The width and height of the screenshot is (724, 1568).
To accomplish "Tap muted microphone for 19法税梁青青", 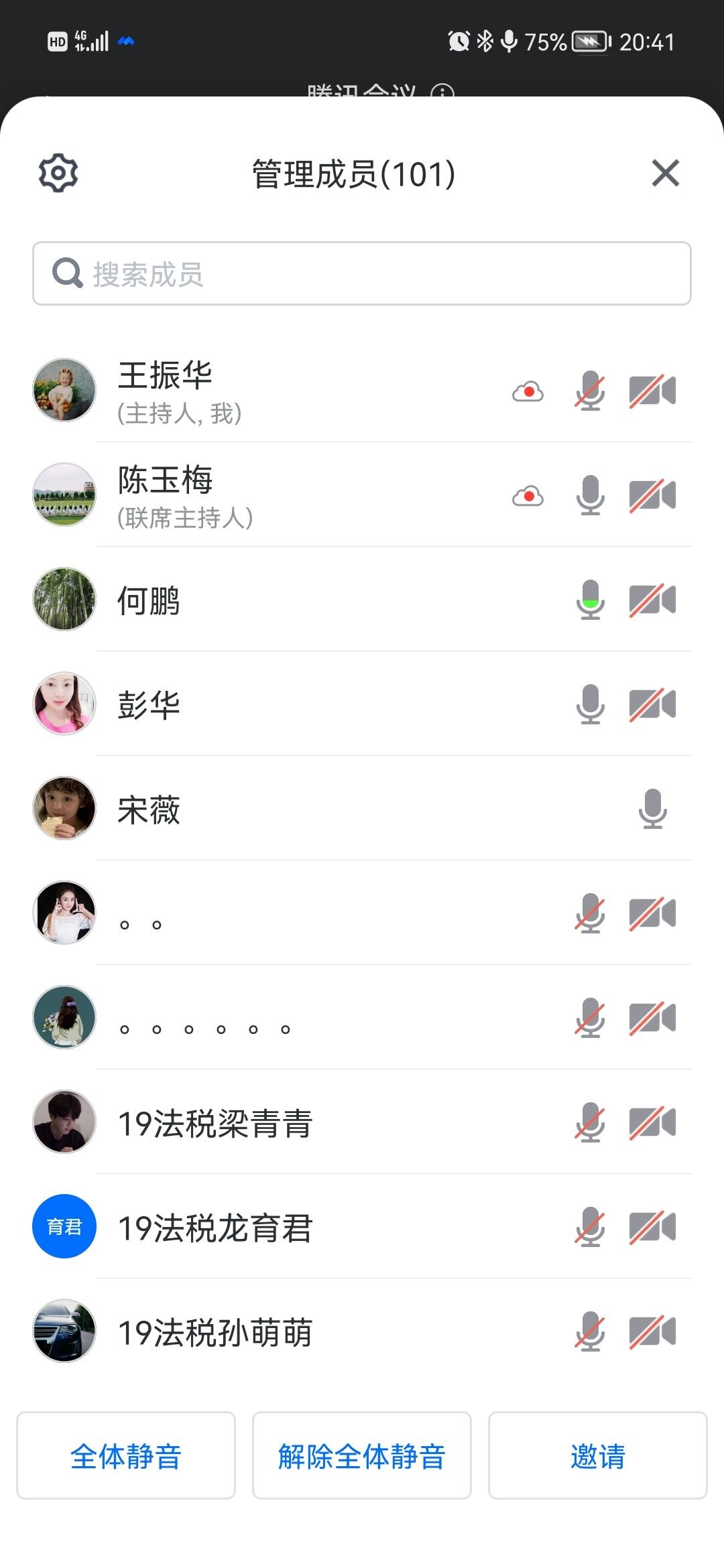I will [590, 1123].
